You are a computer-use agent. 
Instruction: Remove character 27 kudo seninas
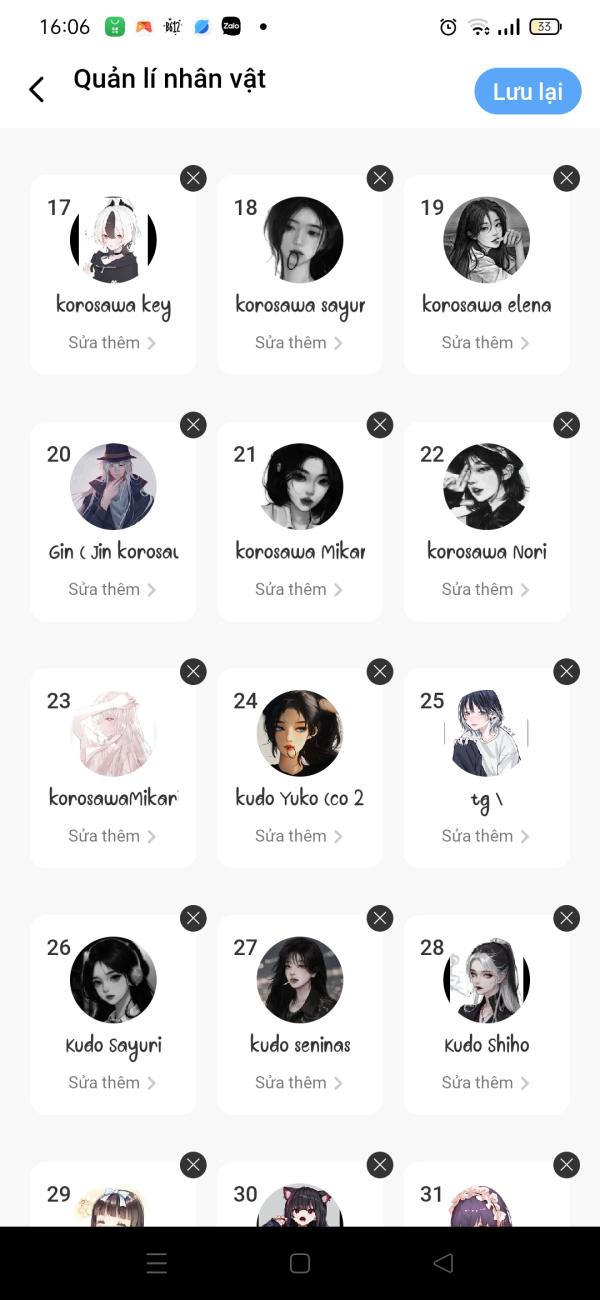pos(380,918)
